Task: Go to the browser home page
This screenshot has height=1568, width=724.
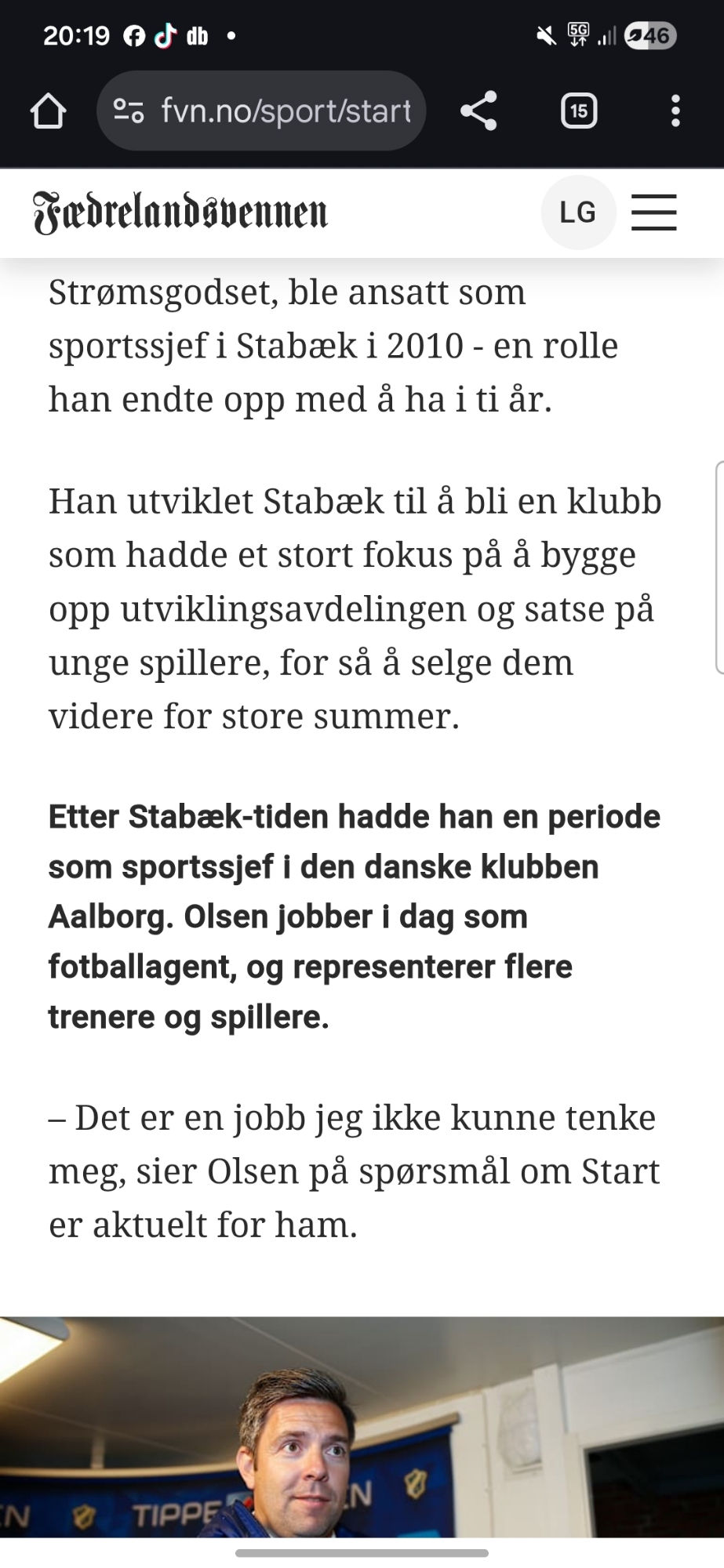Action: pyautogui.click(x=48, y=111)
